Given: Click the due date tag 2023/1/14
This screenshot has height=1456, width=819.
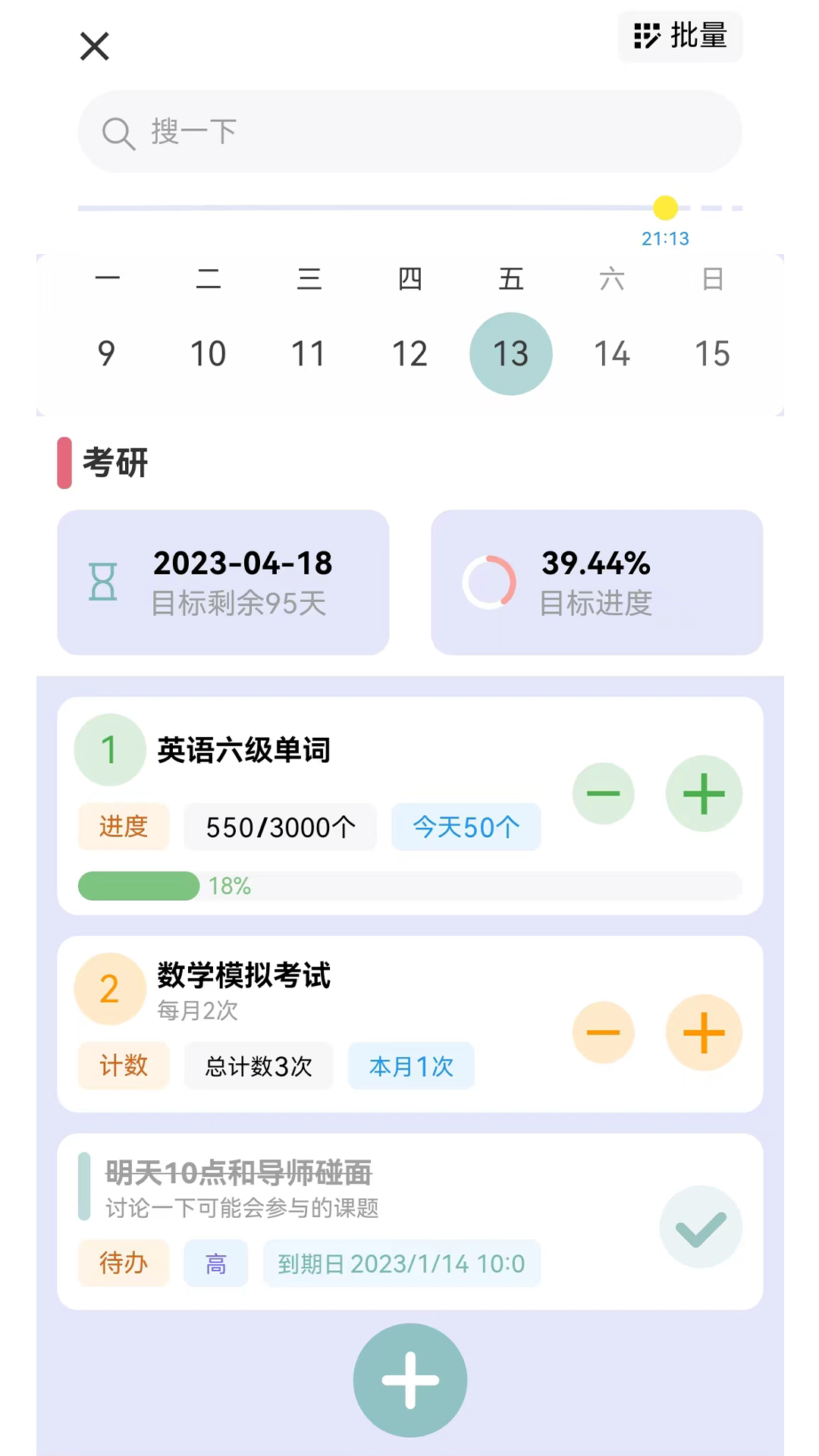Looking at the screenshot, I should [401, 1263].
